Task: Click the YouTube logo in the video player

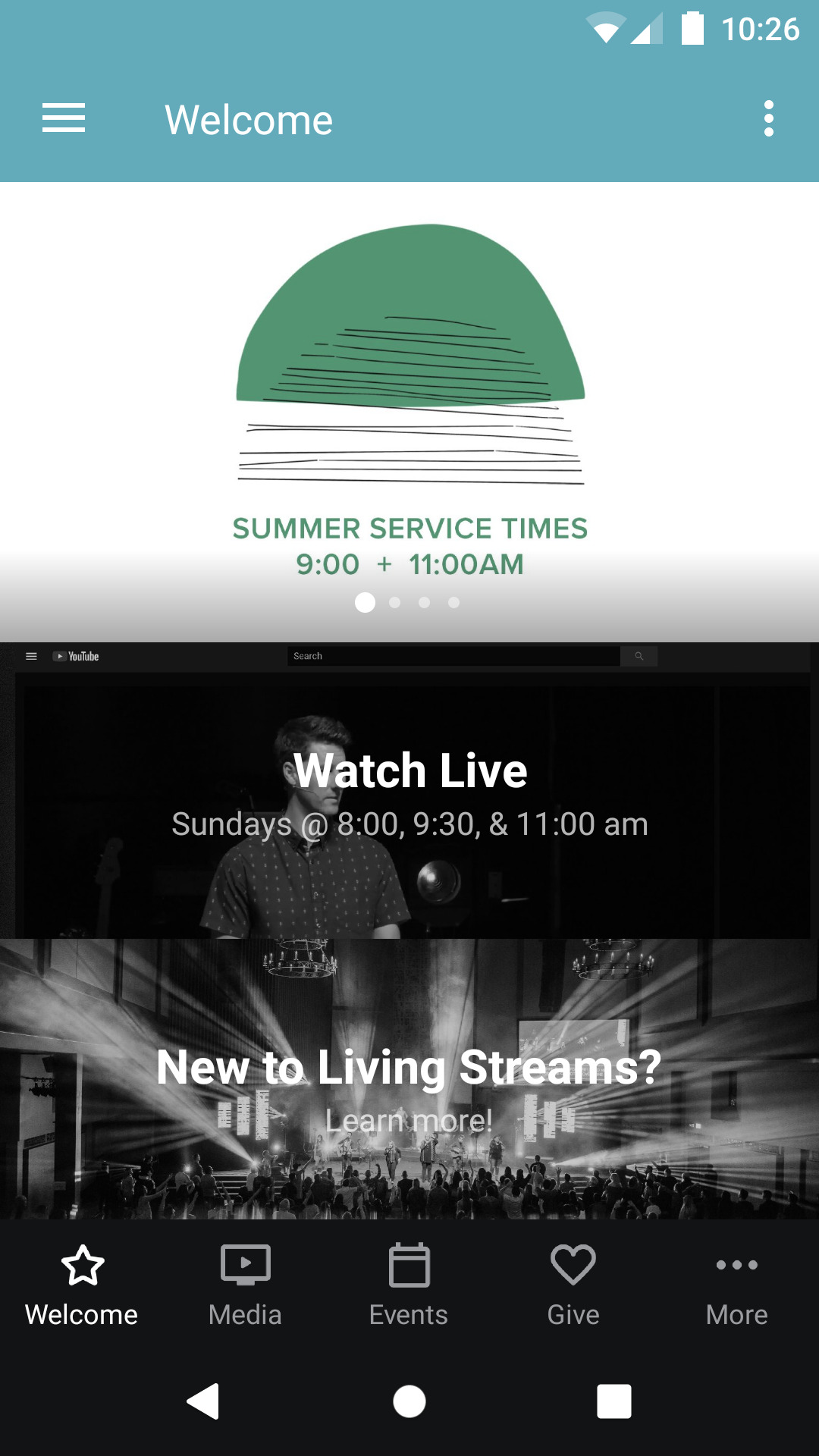Action: (x=78, y=656)
